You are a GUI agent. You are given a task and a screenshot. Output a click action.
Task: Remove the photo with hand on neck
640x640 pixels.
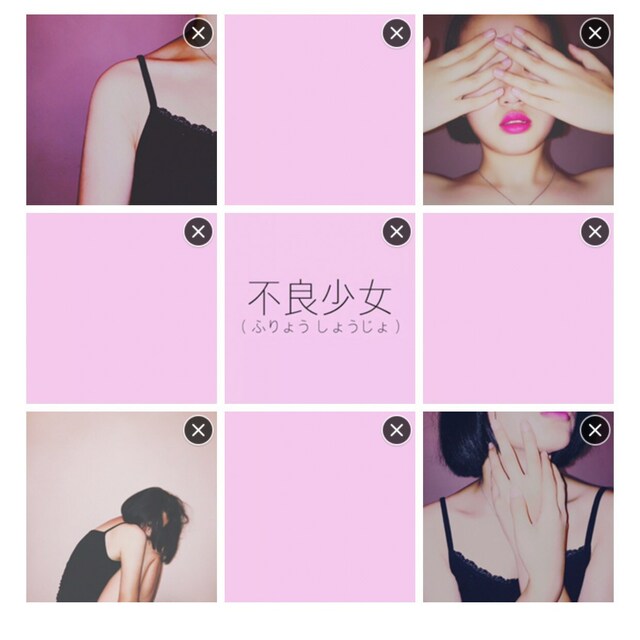click(x=595, y=431)
